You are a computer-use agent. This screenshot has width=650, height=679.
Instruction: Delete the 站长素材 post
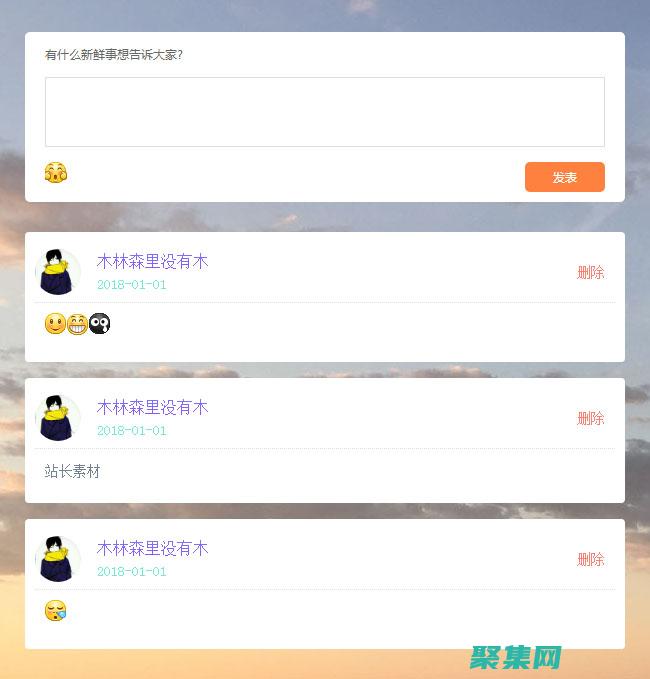(x=590, y=418)
